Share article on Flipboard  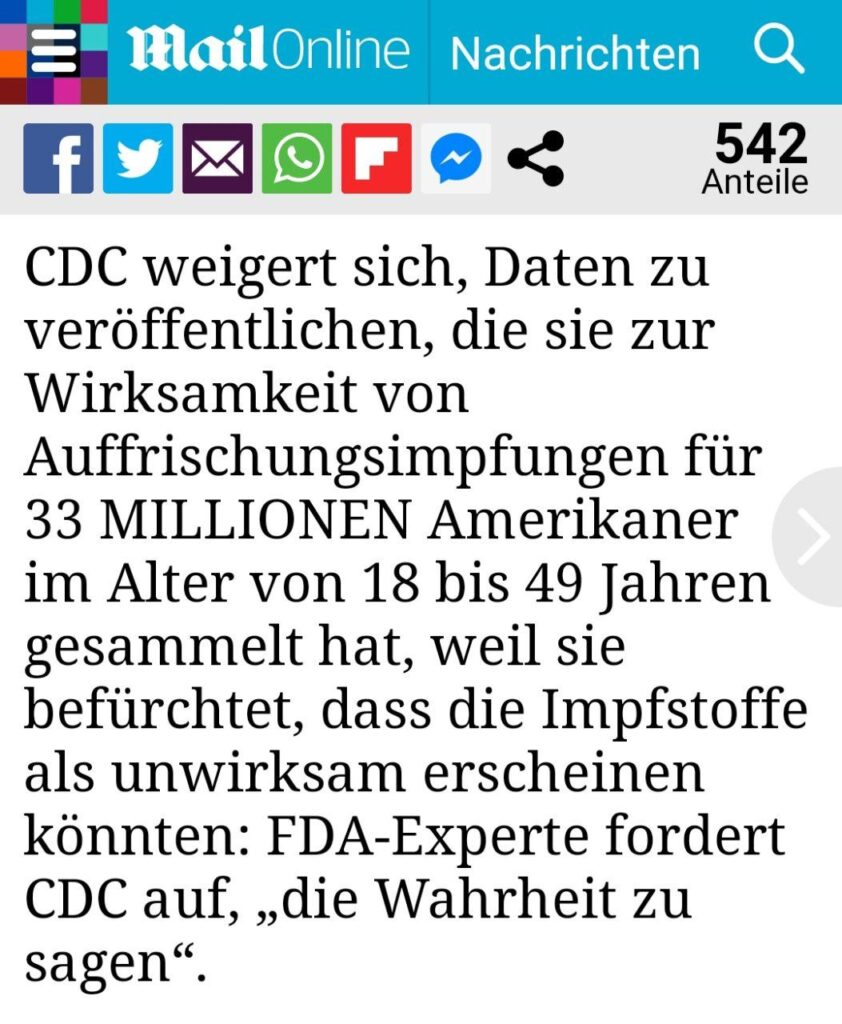(x=376, y=158)
